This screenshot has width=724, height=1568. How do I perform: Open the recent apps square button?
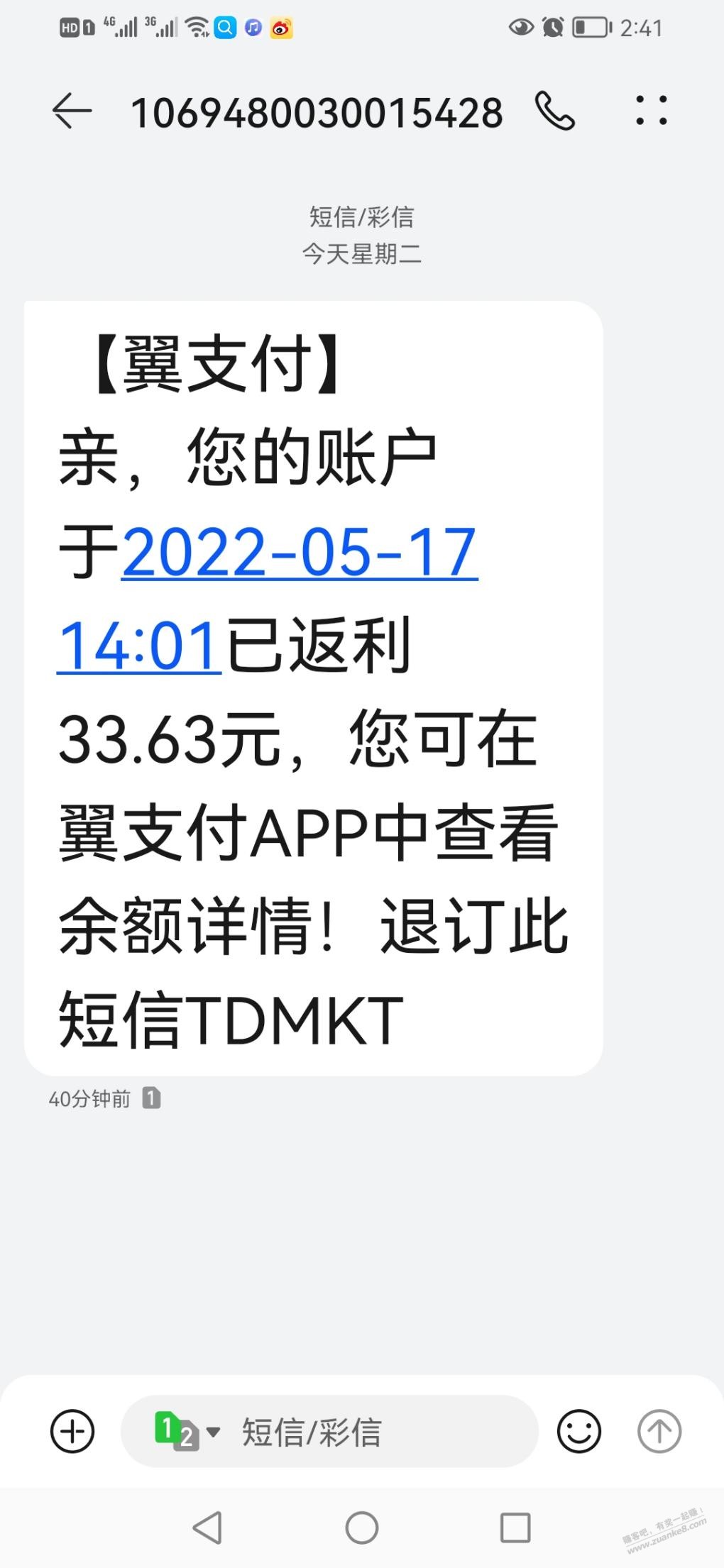click(x=515, y=1528)
